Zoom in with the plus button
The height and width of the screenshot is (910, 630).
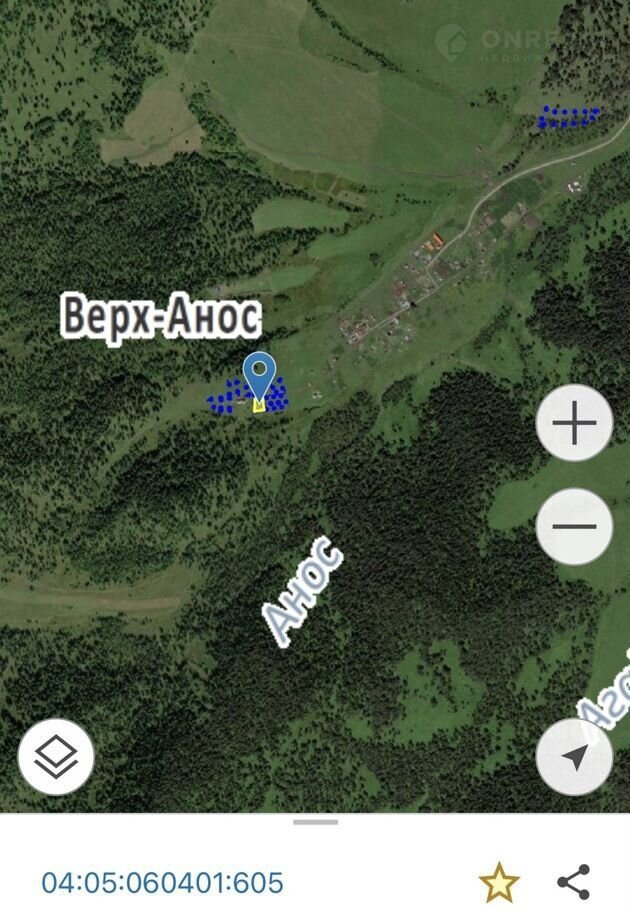pyautogui.click(x=574, y=424)
